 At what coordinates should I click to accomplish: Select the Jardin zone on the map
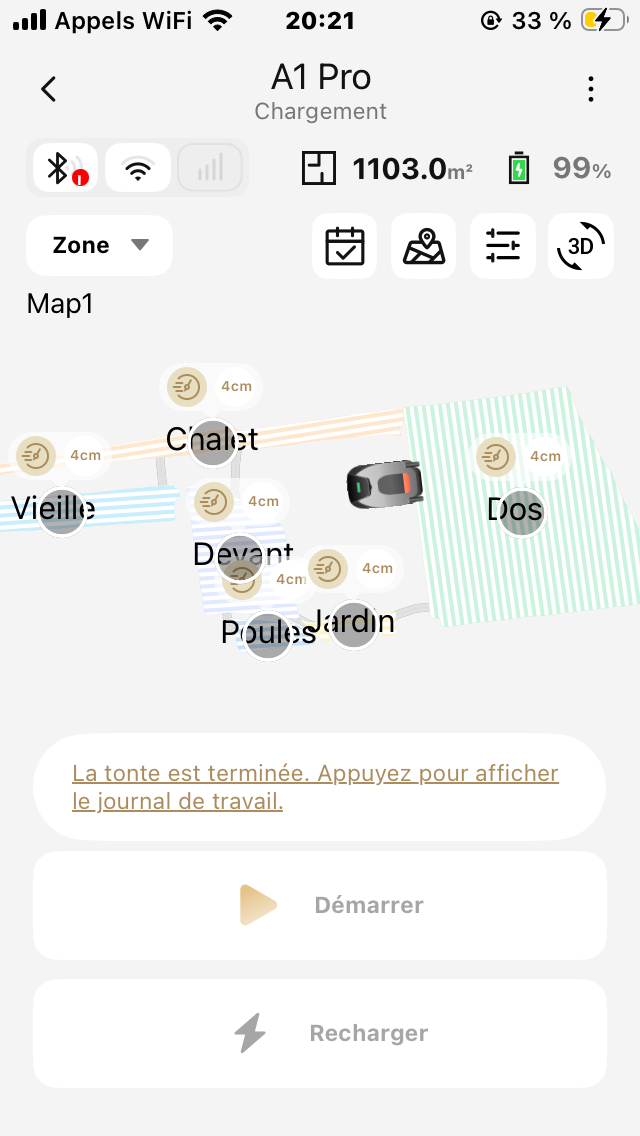coord(353,624)
